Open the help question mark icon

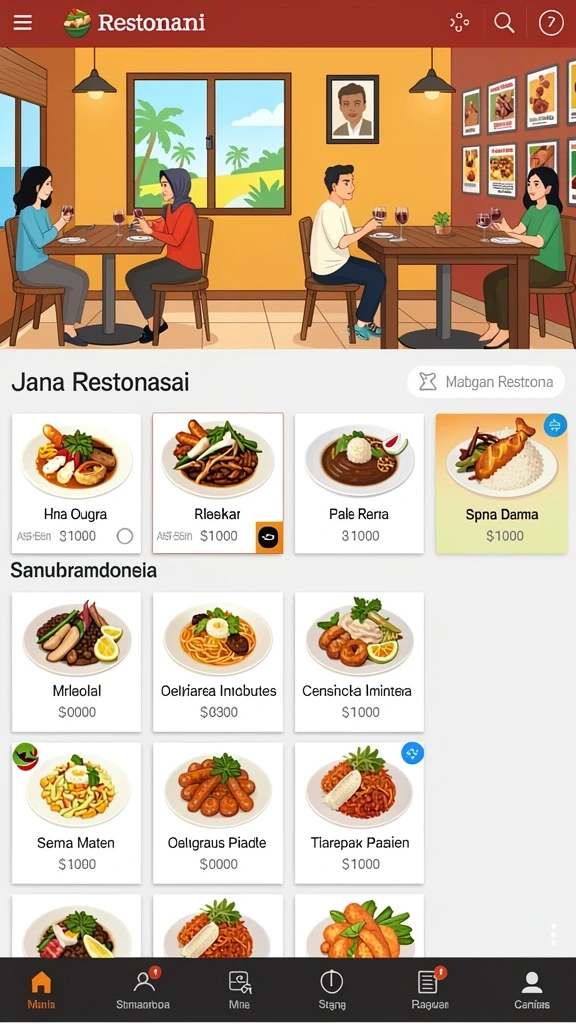coord(551,23)
